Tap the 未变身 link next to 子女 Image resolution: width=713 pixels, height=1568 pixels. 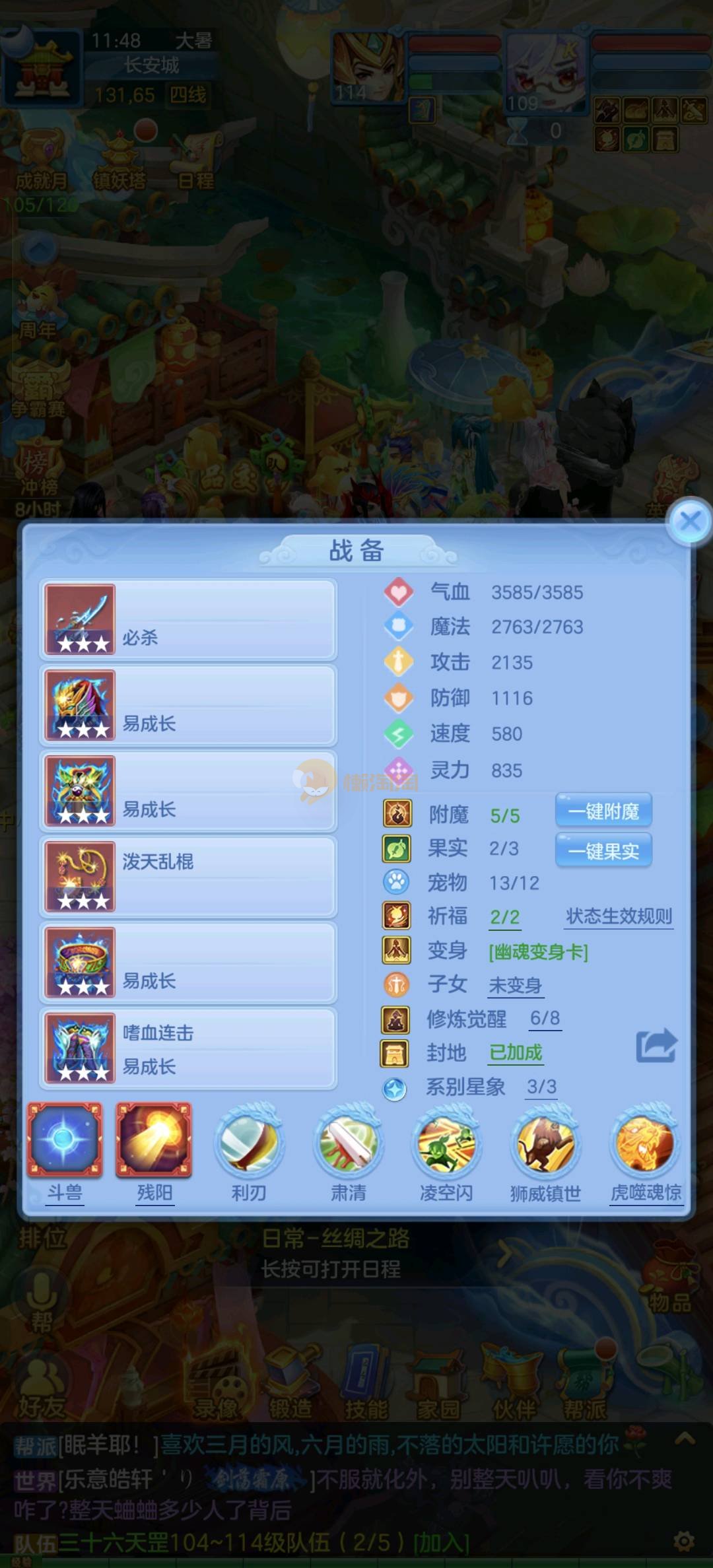tap(515, 986)
